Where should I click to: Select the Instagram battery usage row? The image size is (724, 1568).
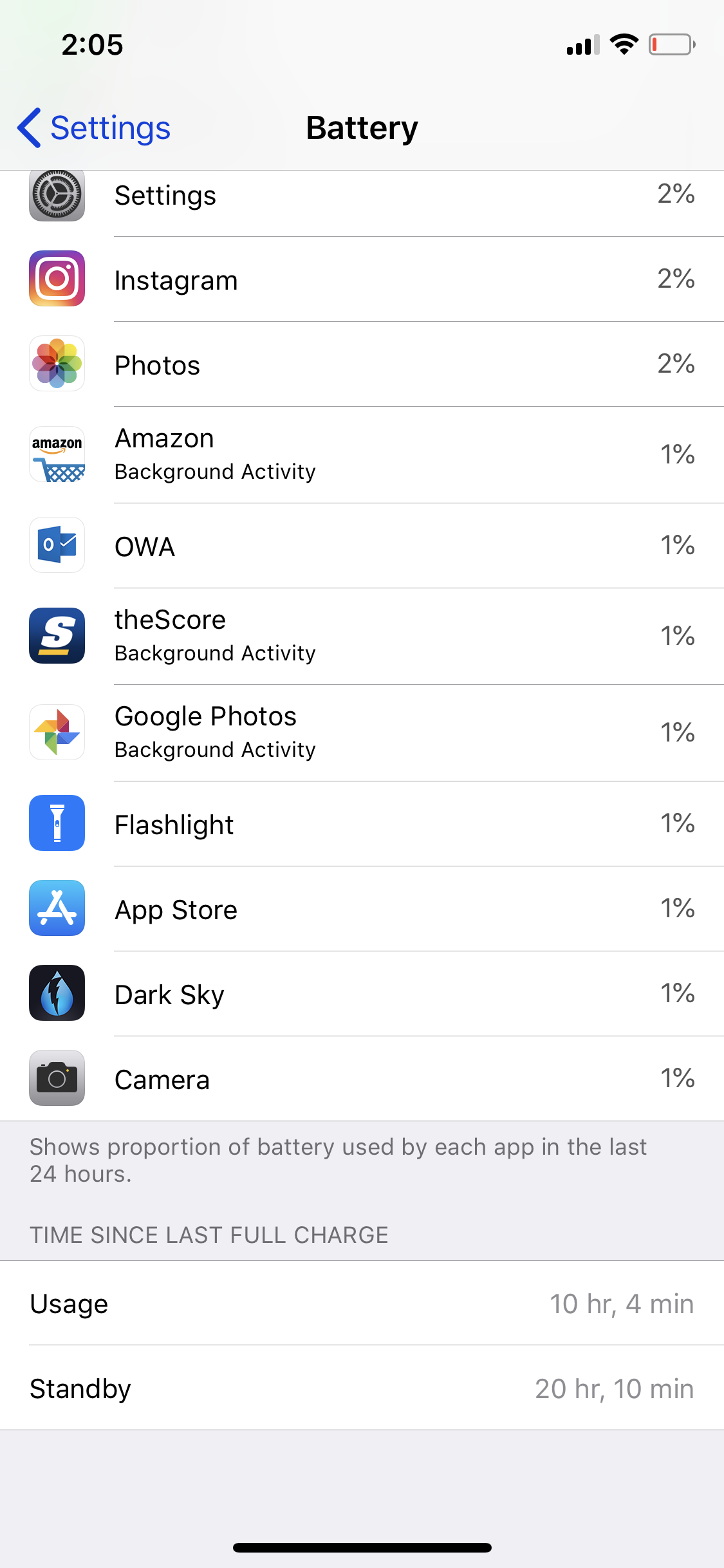(x=360, y=279)
